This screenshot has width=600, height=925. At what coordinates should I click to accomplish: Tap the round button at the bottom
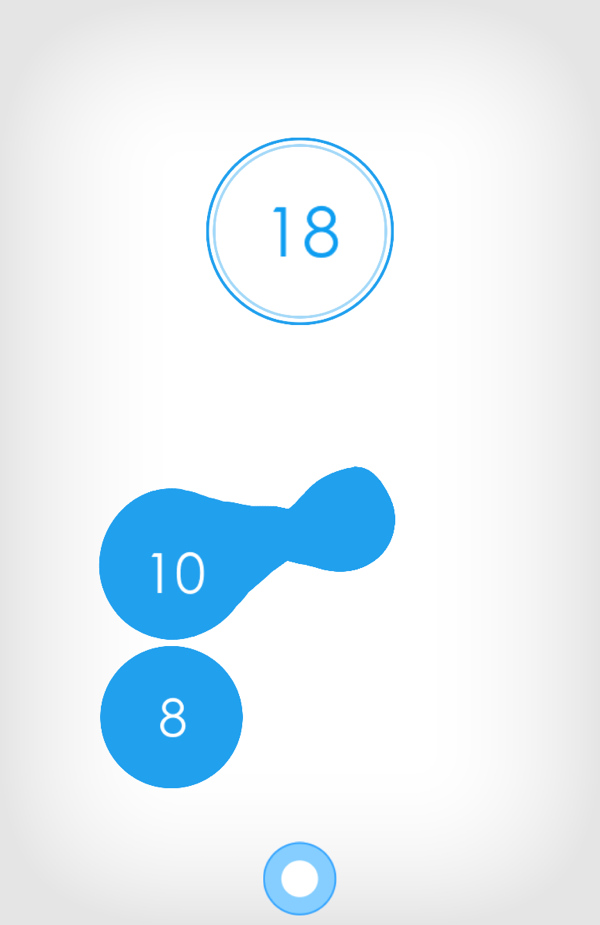pyautogui.click(x=300, y=879)
